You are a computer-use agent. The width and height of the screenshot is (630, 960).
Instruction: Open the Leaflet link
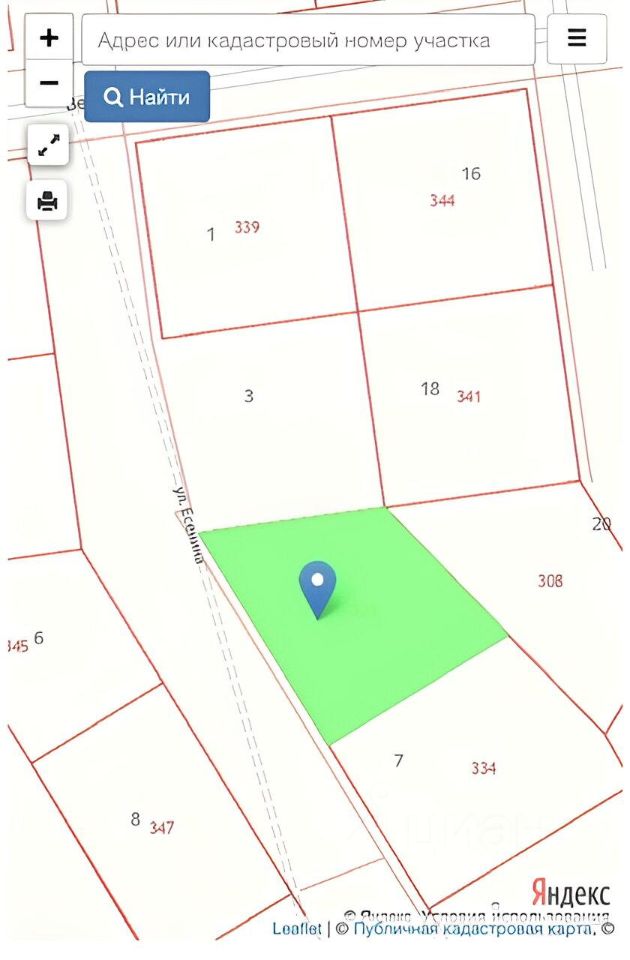coord(297,929)
